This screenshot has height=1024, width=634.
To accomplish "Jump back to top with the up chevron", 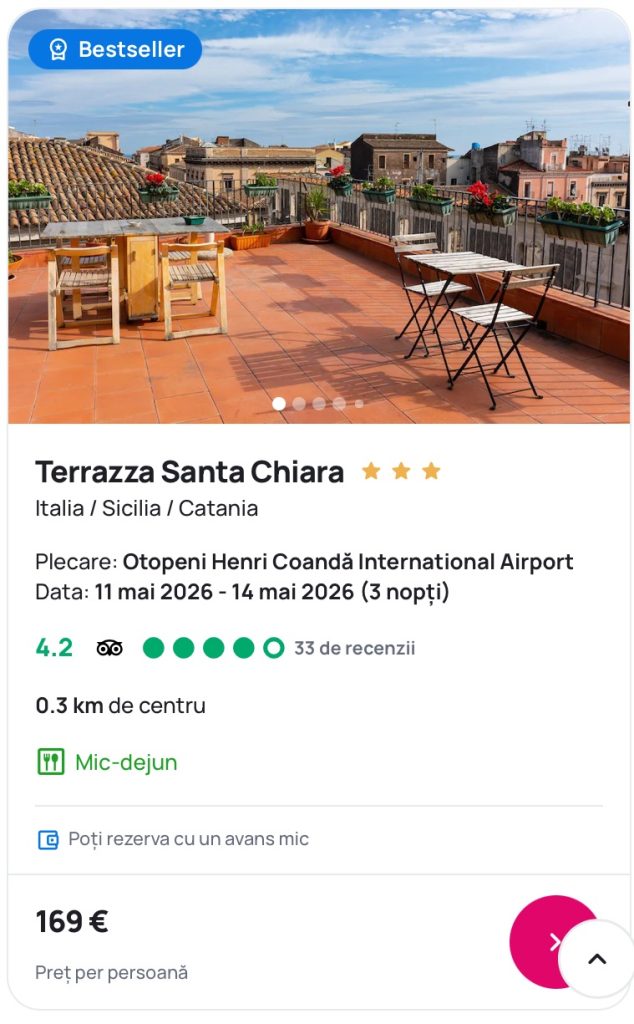I will [597, 959].
